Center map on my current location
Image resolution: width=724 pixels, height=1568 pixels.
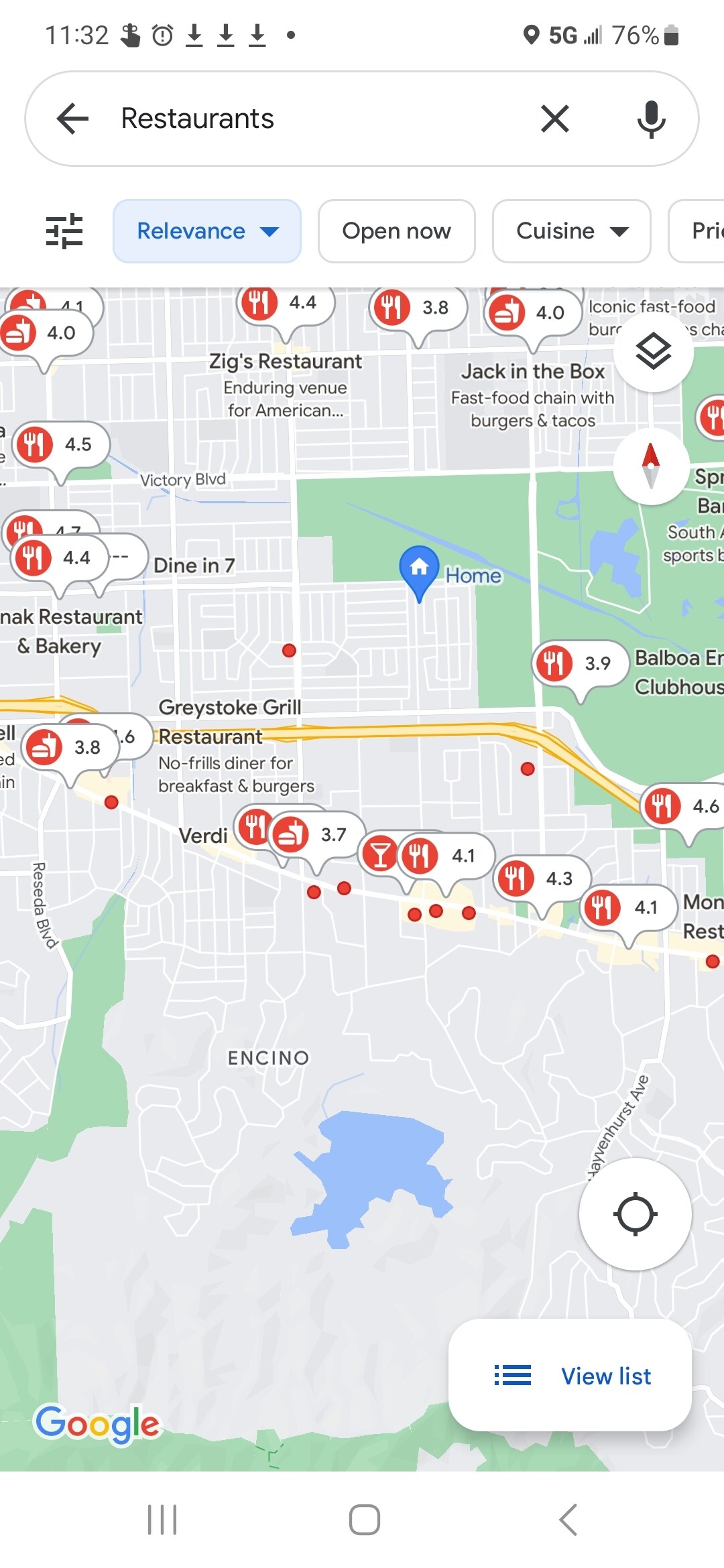[635, 1214]
